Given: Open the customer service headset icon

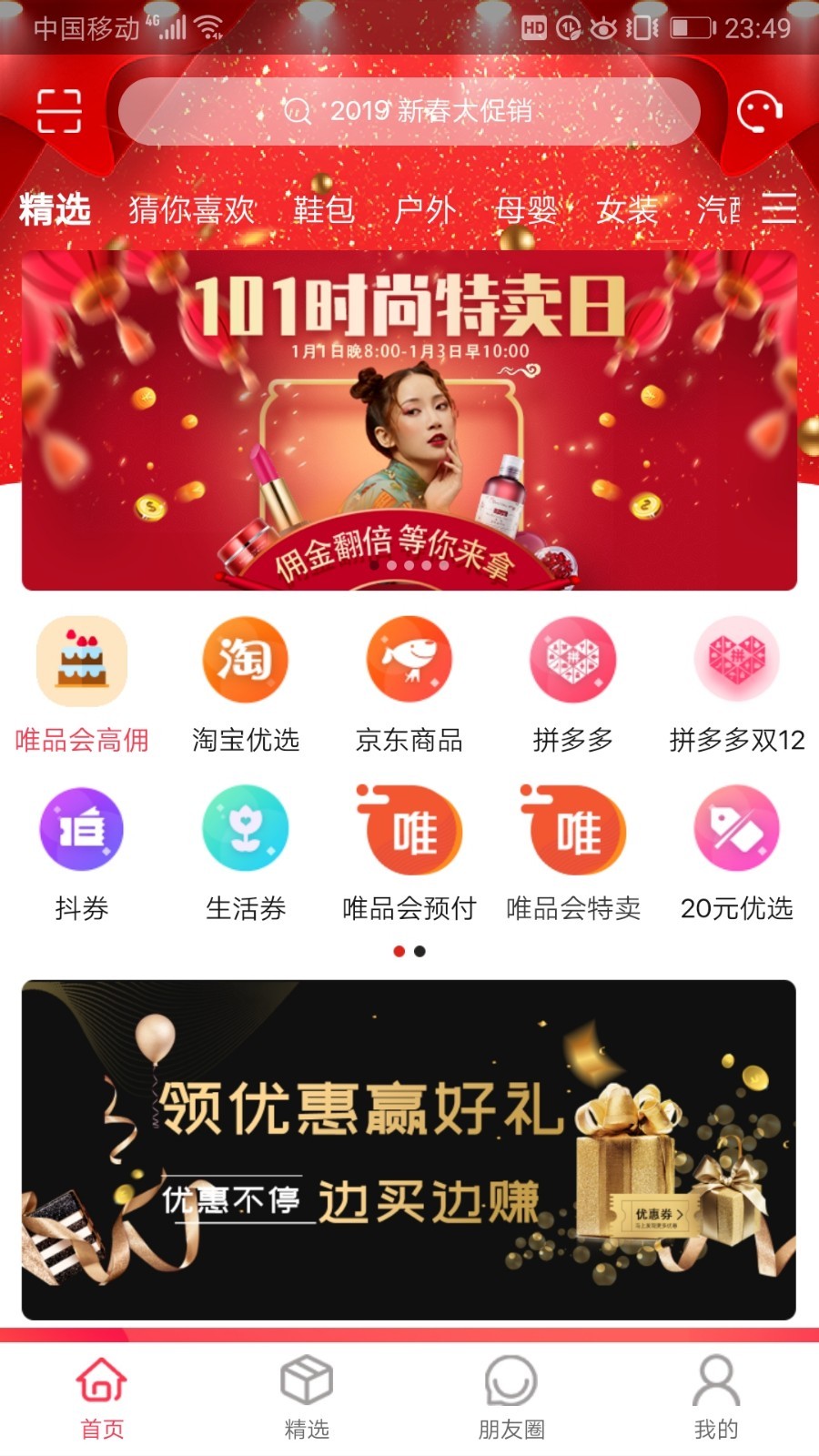Looking at the screenshot, I should click(759, 111).
